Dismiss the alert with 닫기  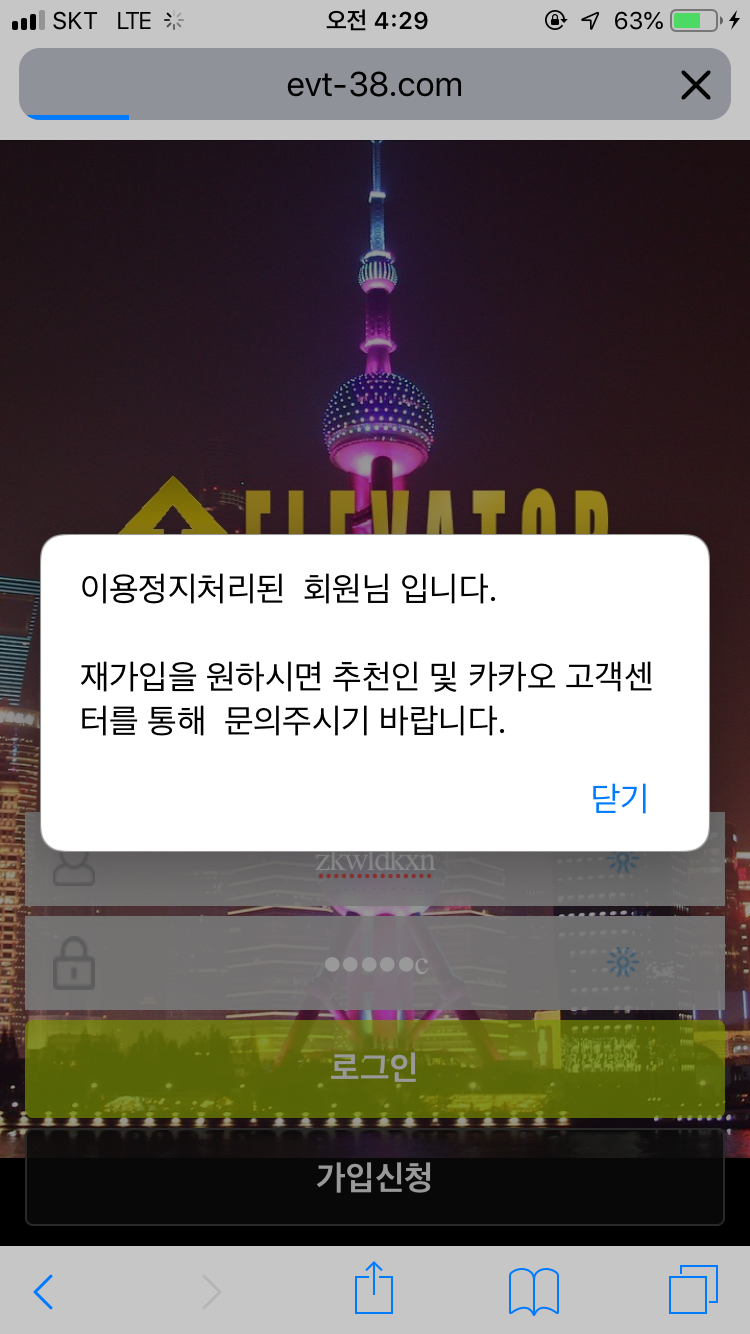(x=620, y=798)
